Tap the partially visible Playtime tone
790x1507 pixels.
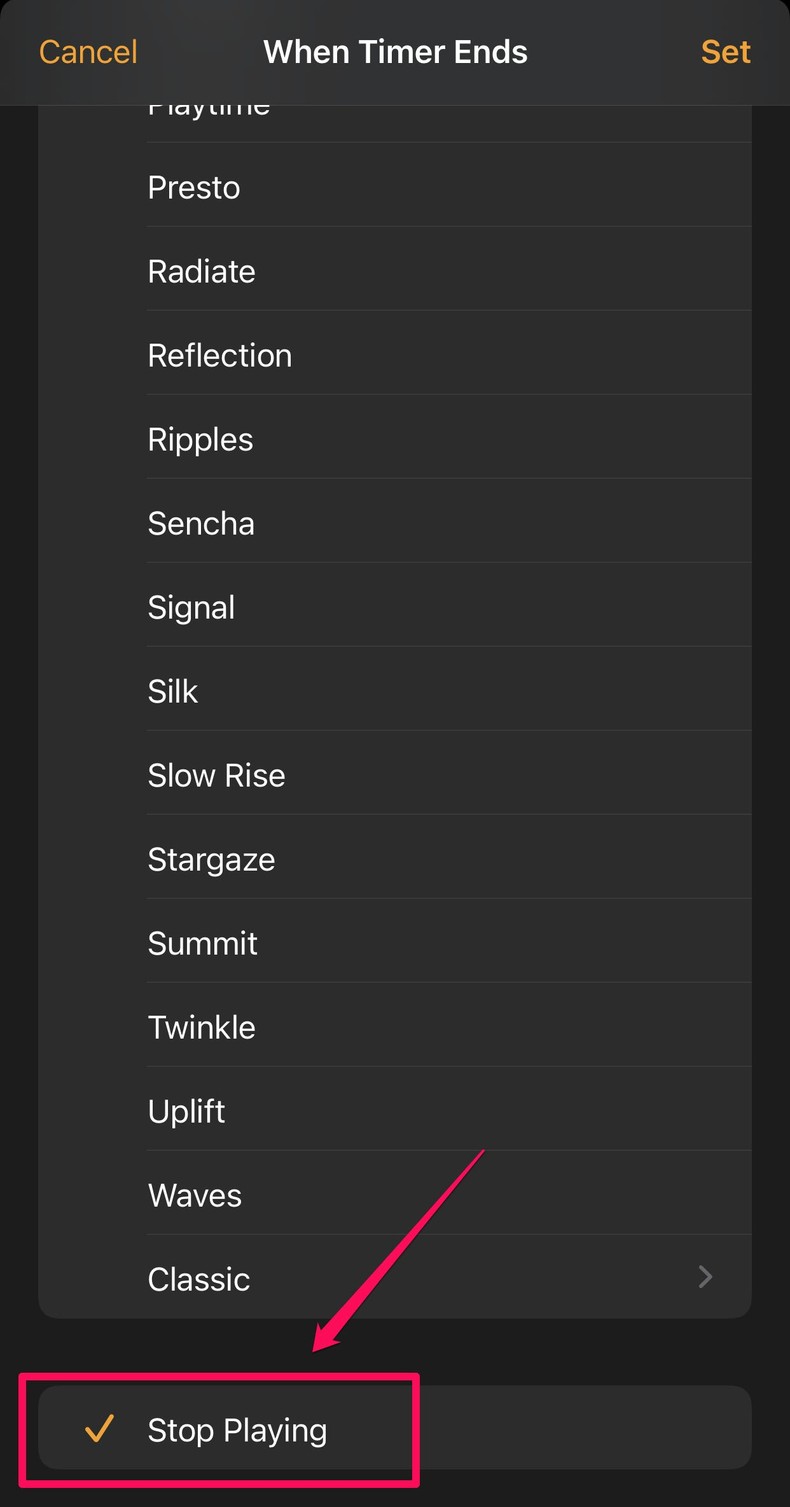pyautogui.click(x=208, y=106)
